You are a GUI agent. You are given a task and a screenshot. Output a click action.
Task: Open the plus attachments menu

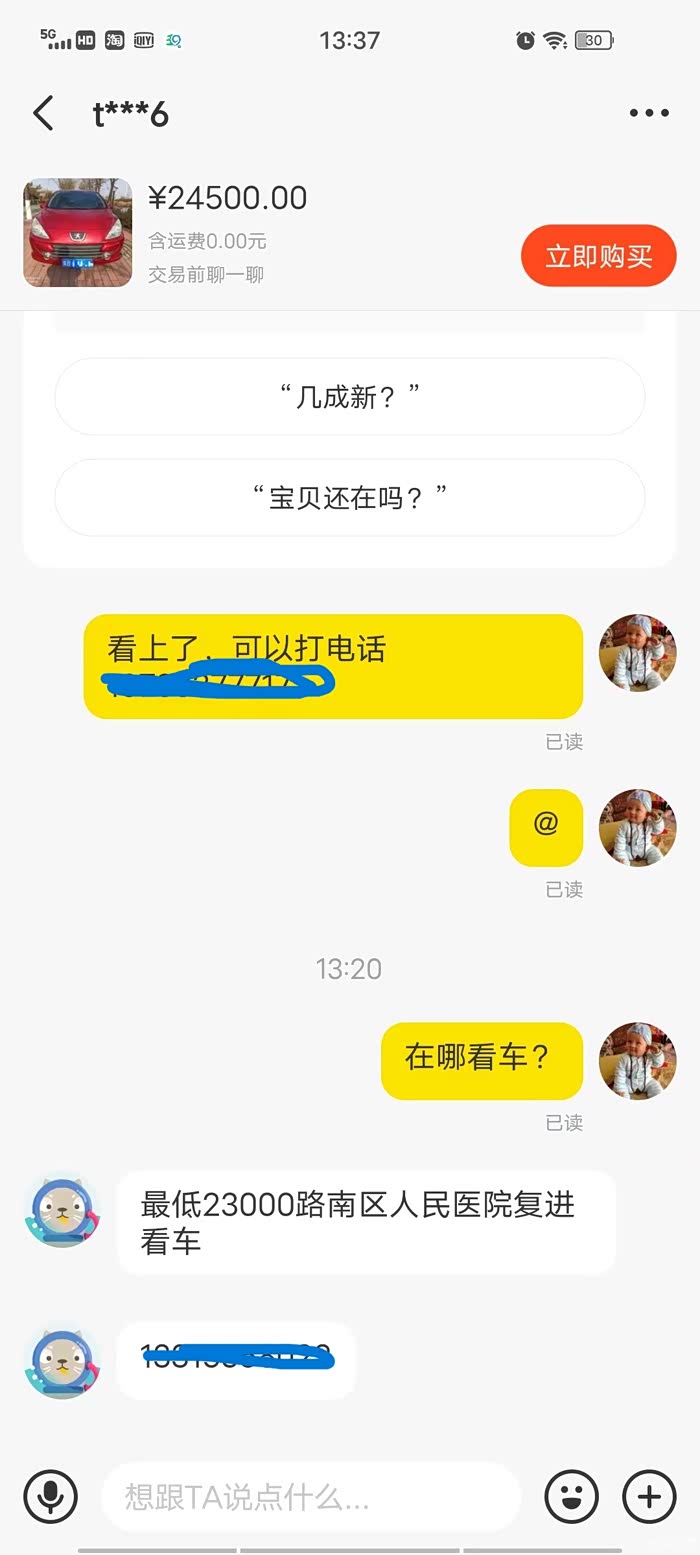click(649, 1497)
